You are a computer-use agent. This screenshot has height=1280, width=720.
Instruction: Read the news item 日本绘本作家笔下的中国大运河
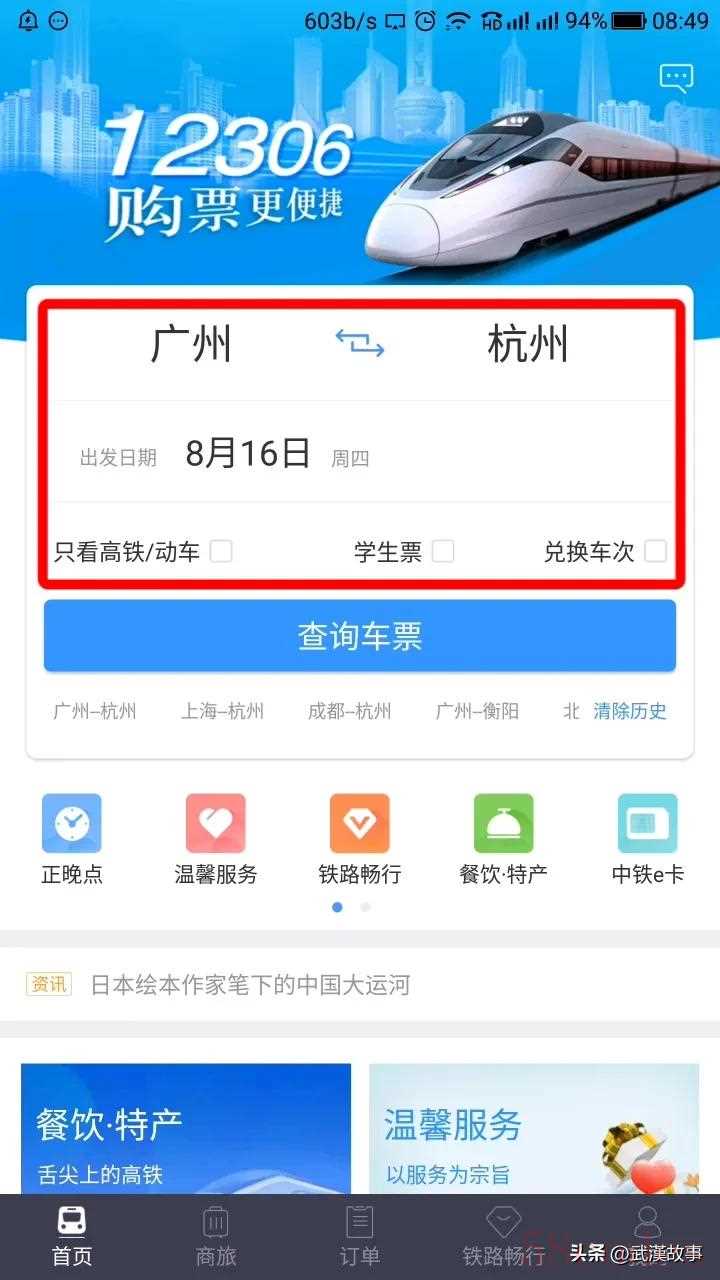(x=250, y=985)
